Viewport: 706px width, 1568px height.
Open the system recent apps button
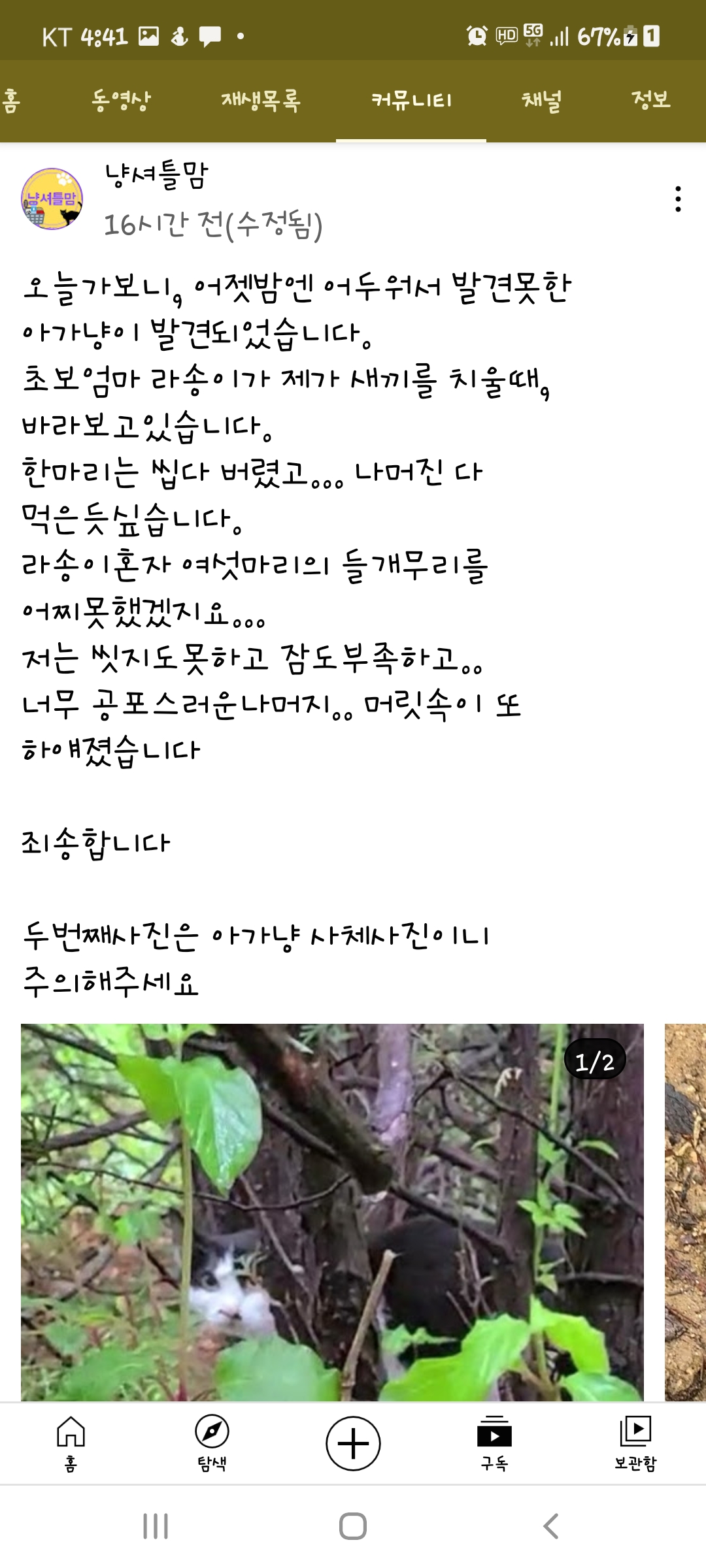156,1527
